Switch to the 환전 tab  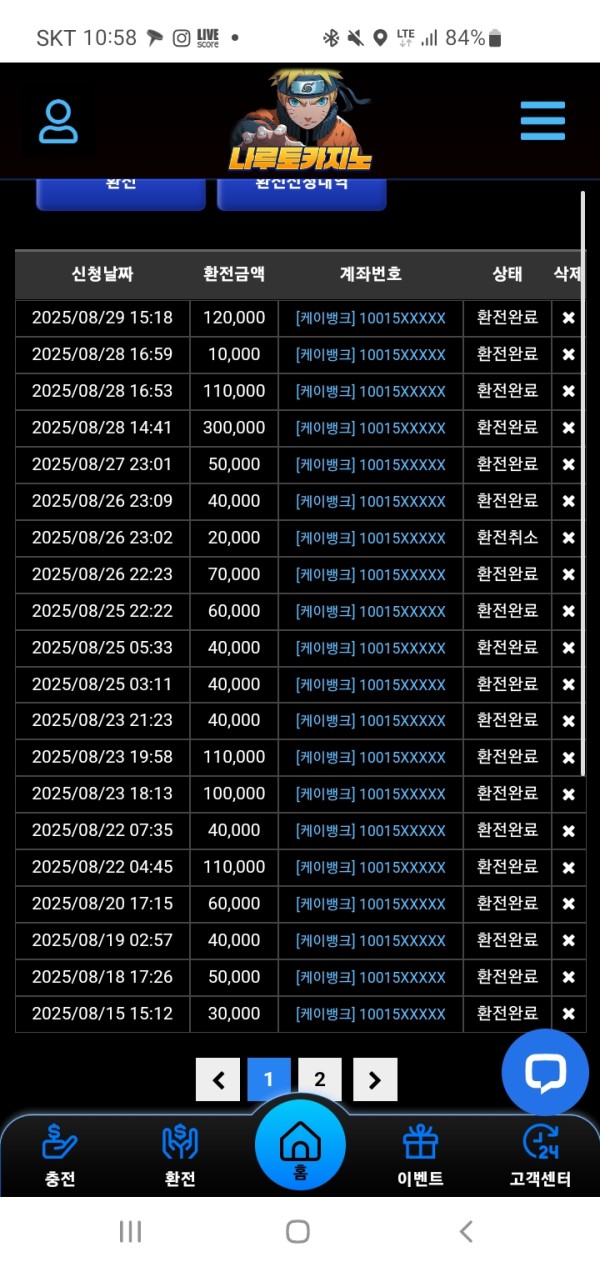pyautogui.click(x=180, y=1155)
